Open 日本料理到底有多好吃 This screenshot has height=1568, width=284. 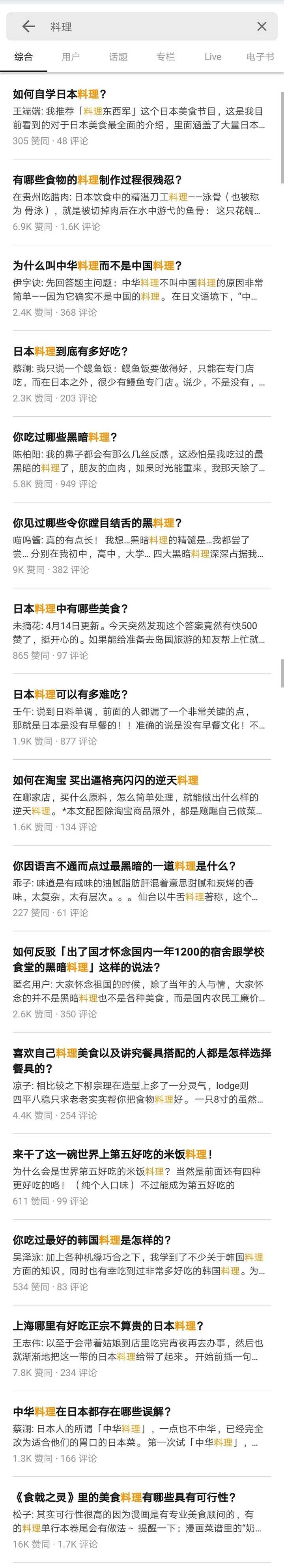71,352
